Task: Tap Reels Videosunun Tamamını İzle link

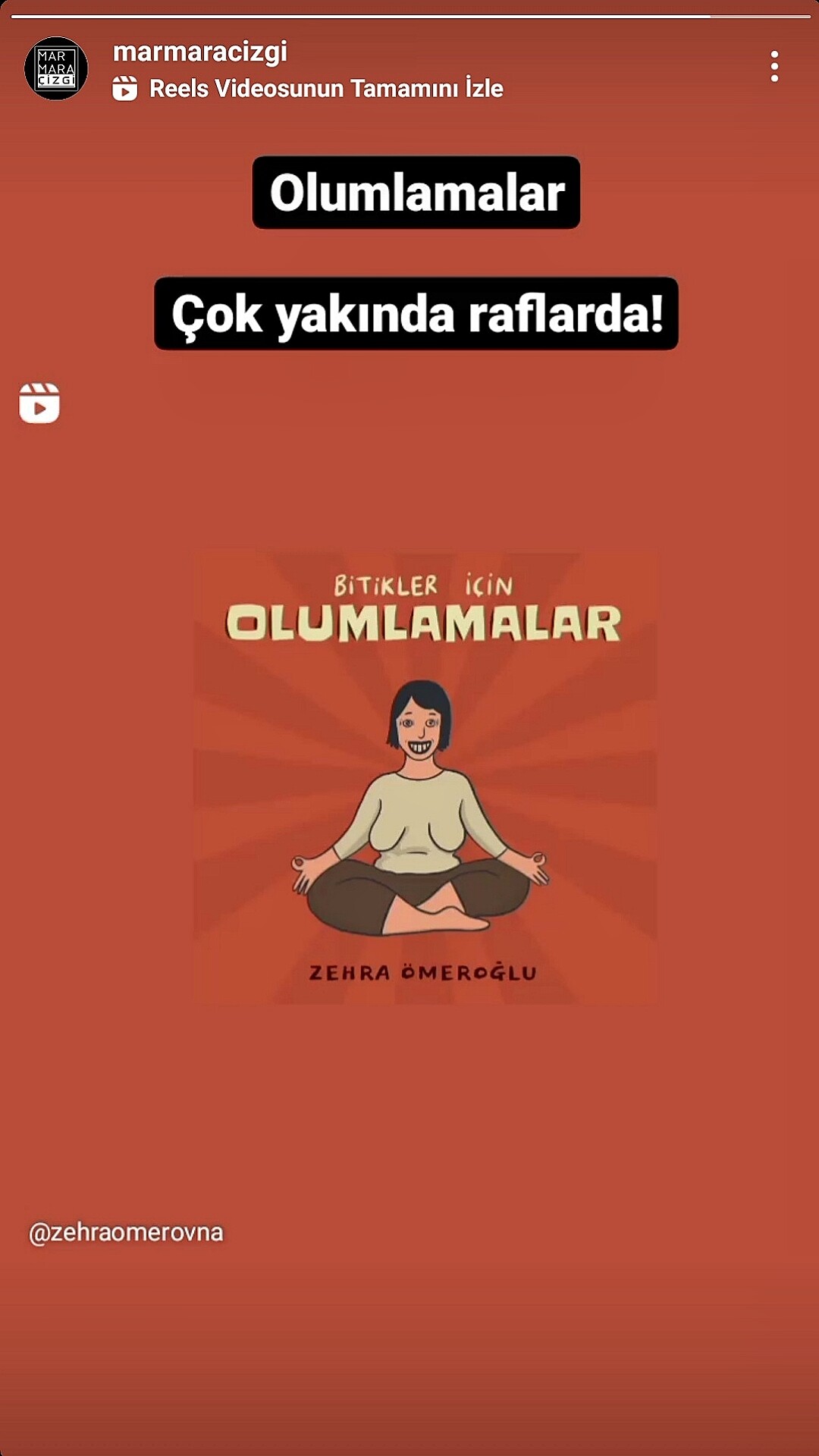Action: click(x=308, y=89)
